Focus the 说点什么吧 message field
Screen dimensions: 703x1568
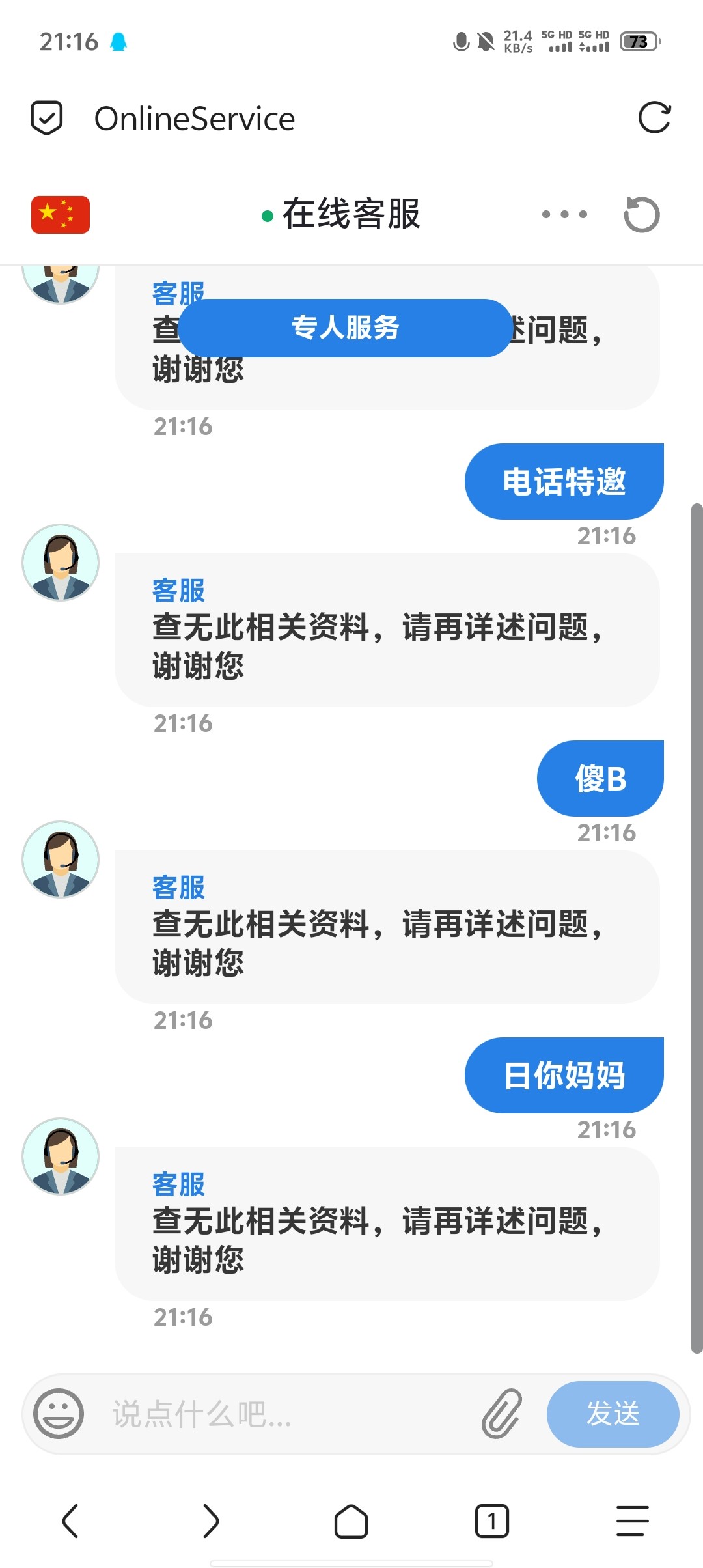click(x=286, y=1414)
